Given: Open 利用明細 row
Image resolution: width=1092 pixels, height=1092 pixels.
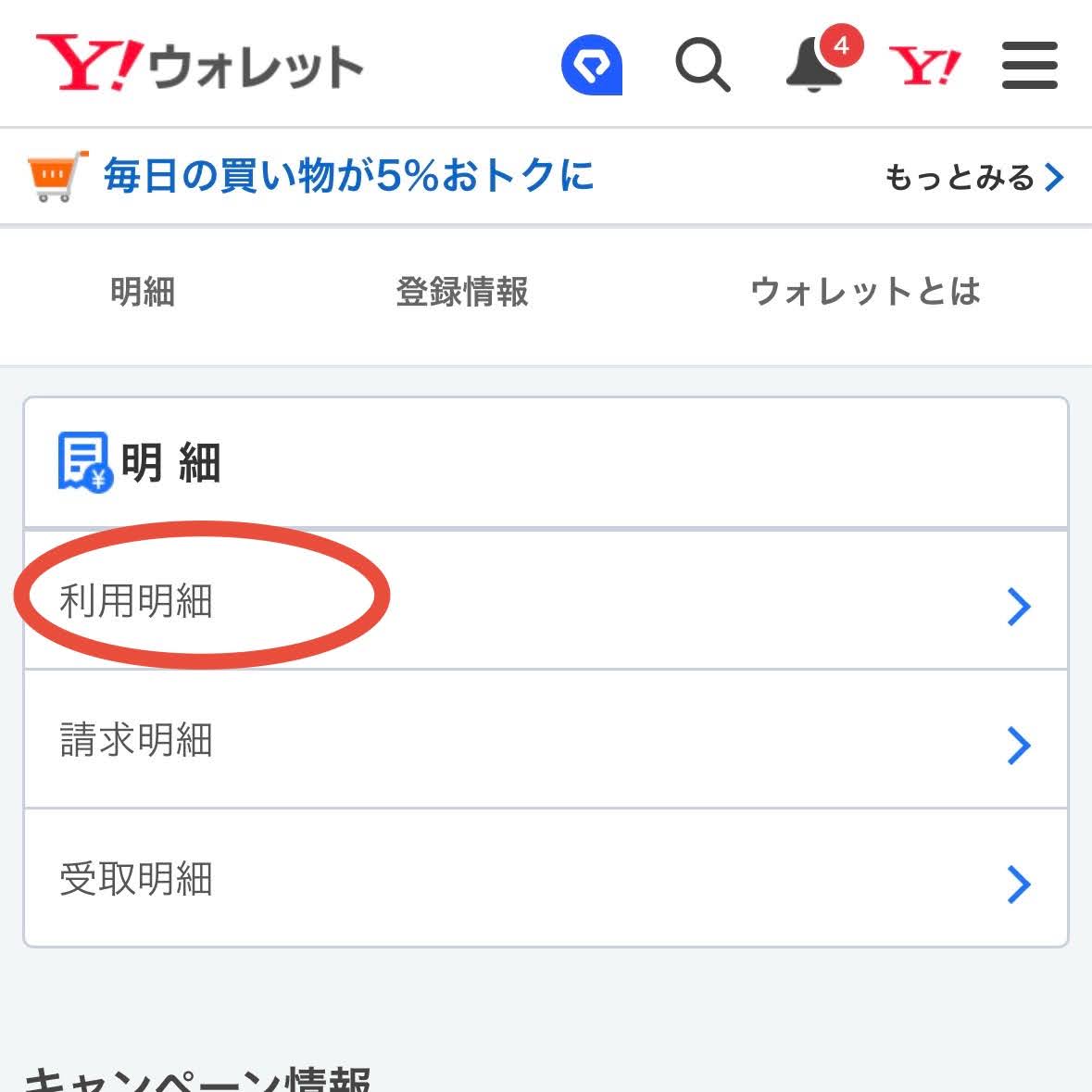Looking at the screenshot, I should [545, 601].
